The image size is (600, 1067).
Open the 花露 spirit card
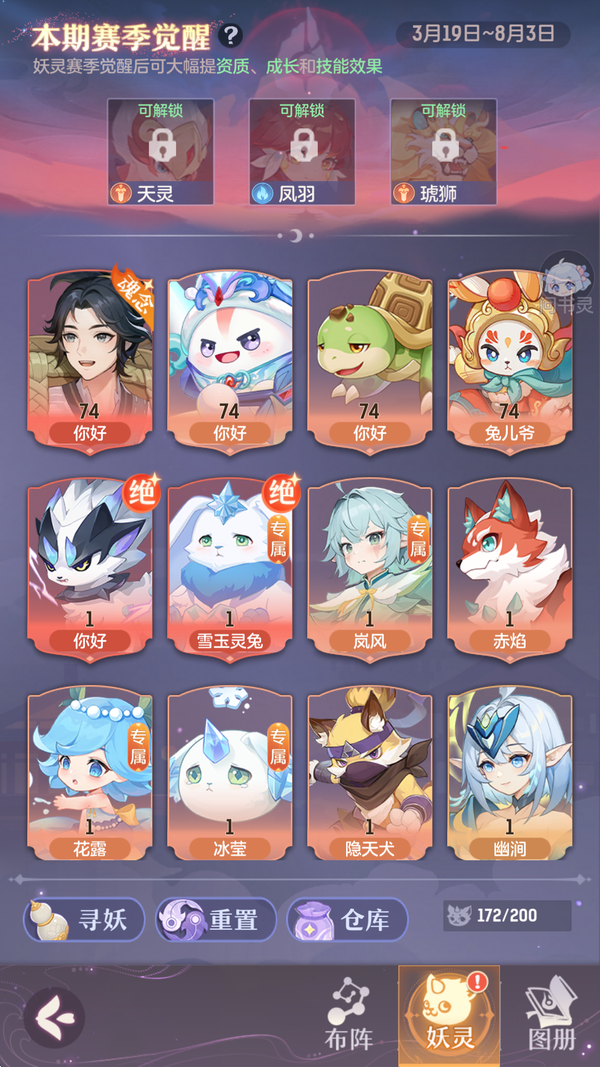[x=90, y=773]
